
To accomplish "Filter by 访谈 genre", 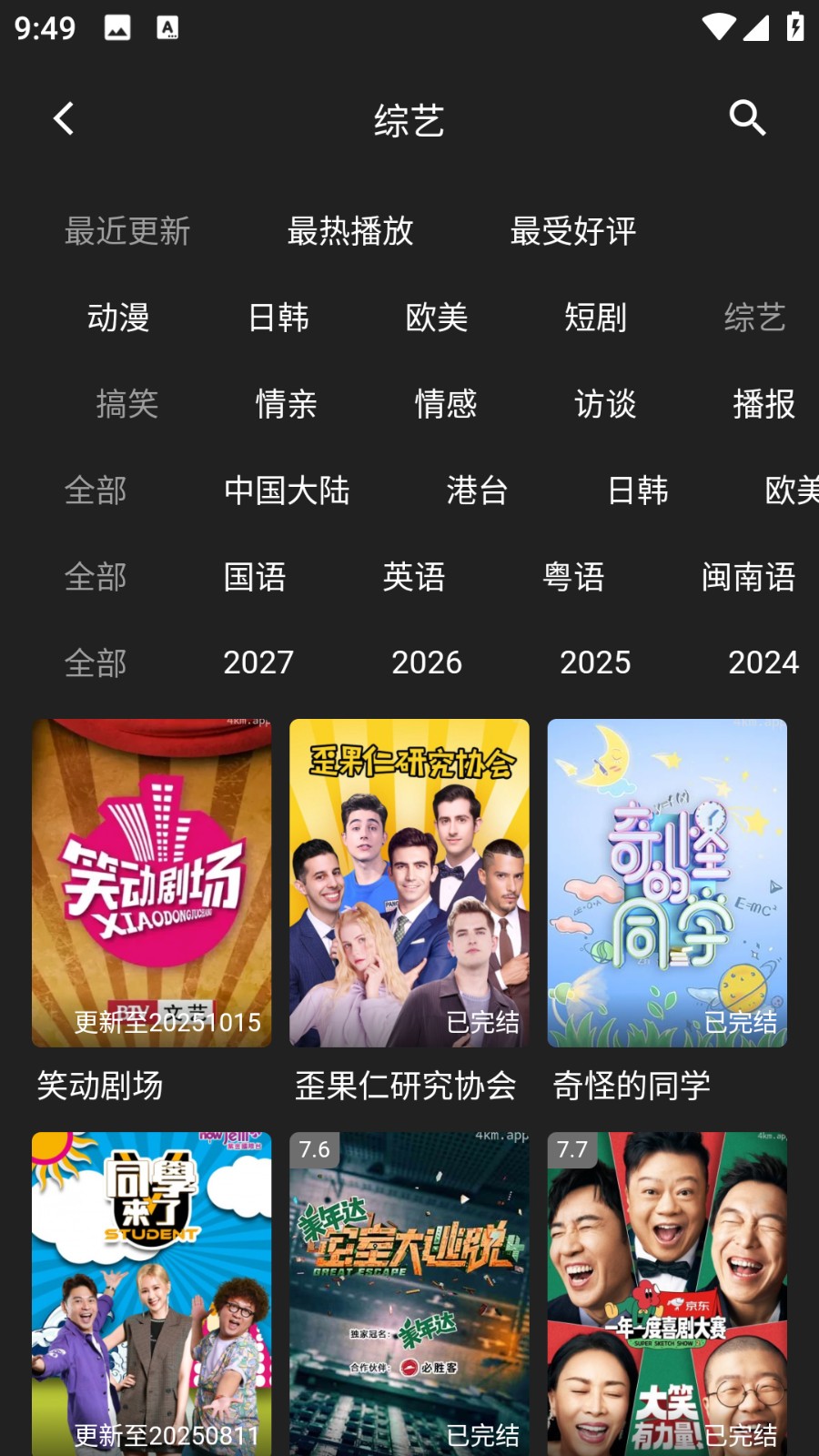I will click(x=605, y=404).
